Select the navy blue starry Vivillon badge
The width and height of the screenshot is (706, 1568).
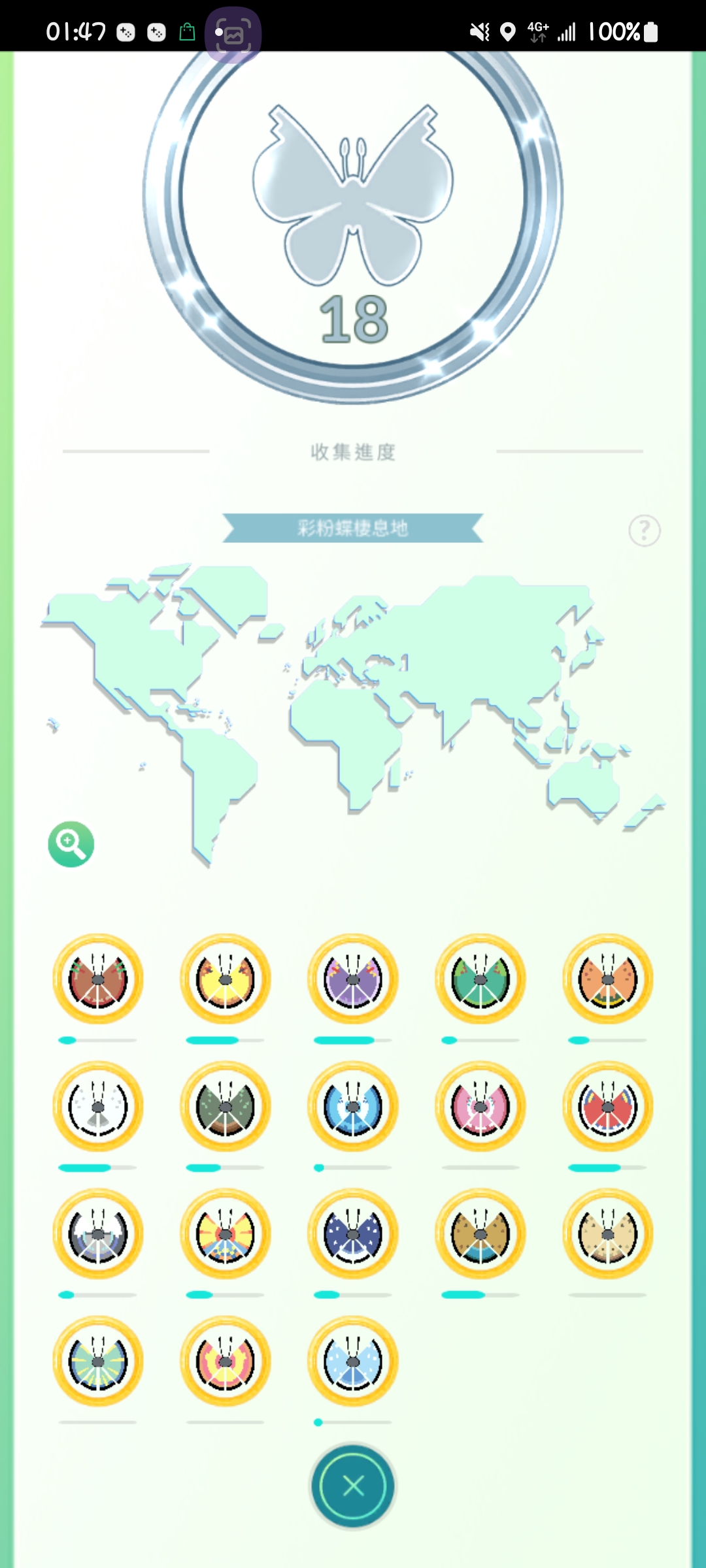pos(353,1233)
